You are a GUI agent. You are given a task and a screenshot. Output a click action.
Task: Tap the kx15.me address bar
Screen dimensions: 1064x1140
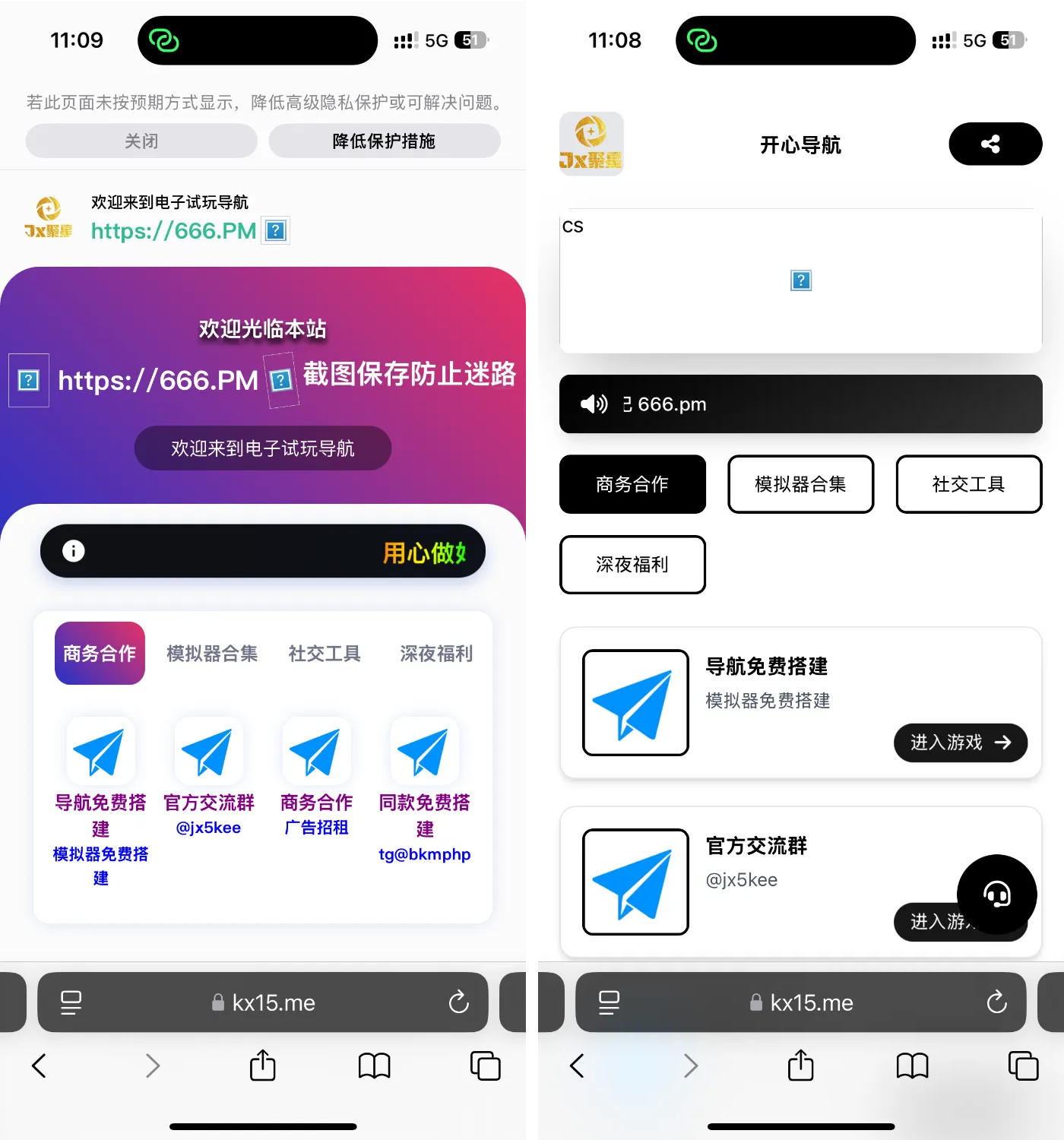click(262, 1002)
